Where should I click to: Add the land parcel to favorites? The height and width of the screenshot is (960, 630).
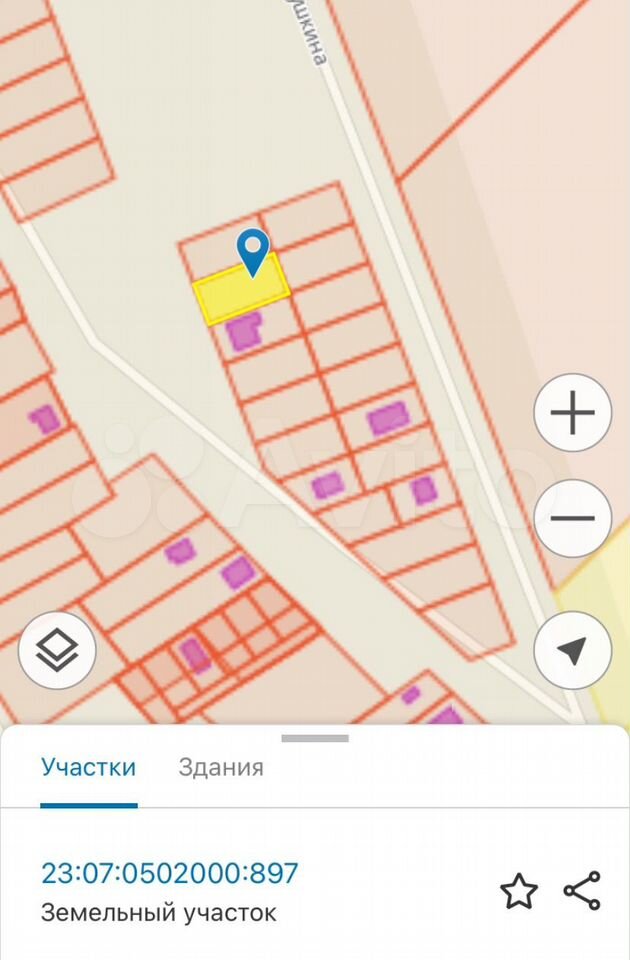coord(519,891)
